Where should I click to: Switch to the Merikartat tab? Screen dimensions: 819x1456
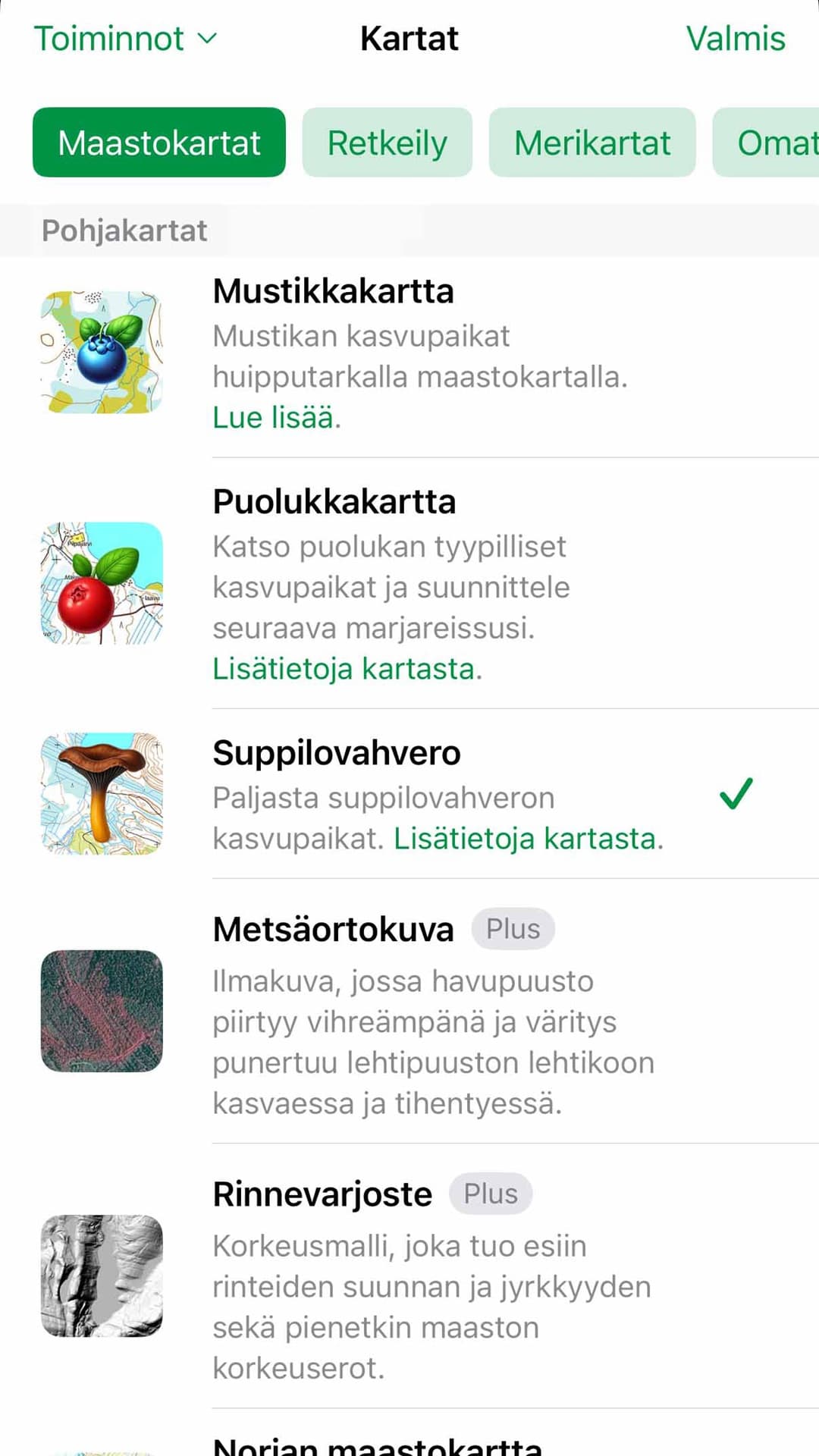click(x=591, y=143)
